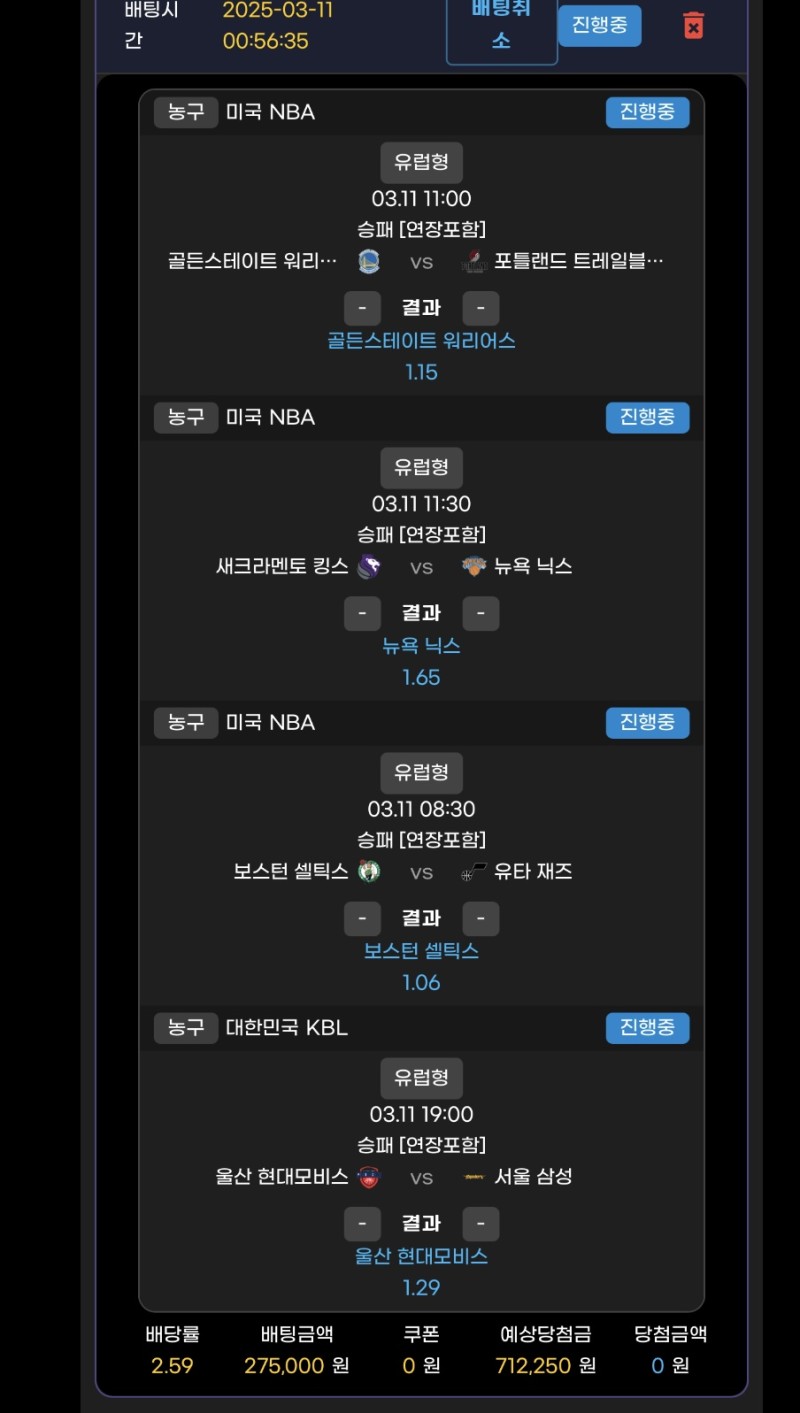Delete this bet slip with the trash icon
Image resolution: width=800 pixels, height=1413 pixels.
click(x=693, y=26)
